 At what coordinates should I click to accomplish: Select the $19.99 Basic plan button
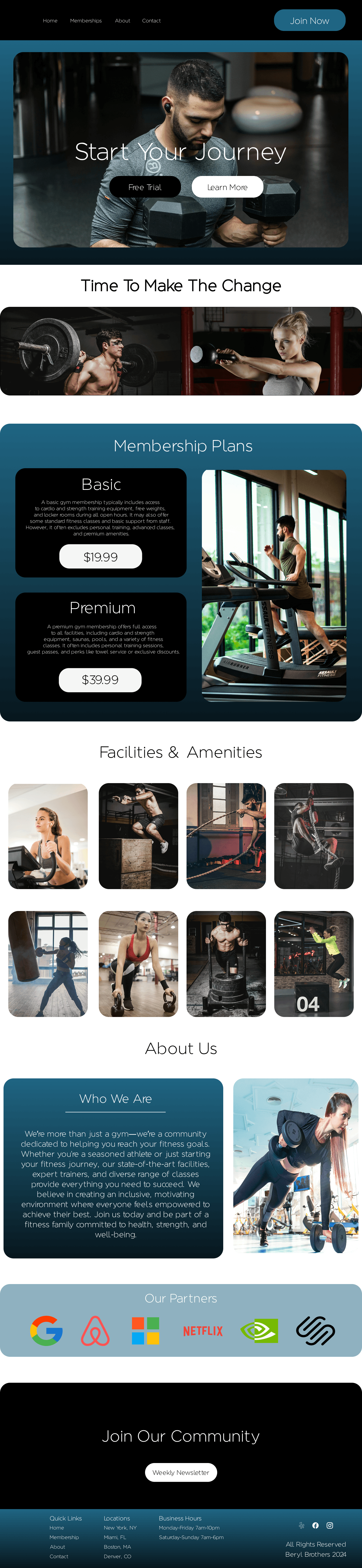point(100,556)
